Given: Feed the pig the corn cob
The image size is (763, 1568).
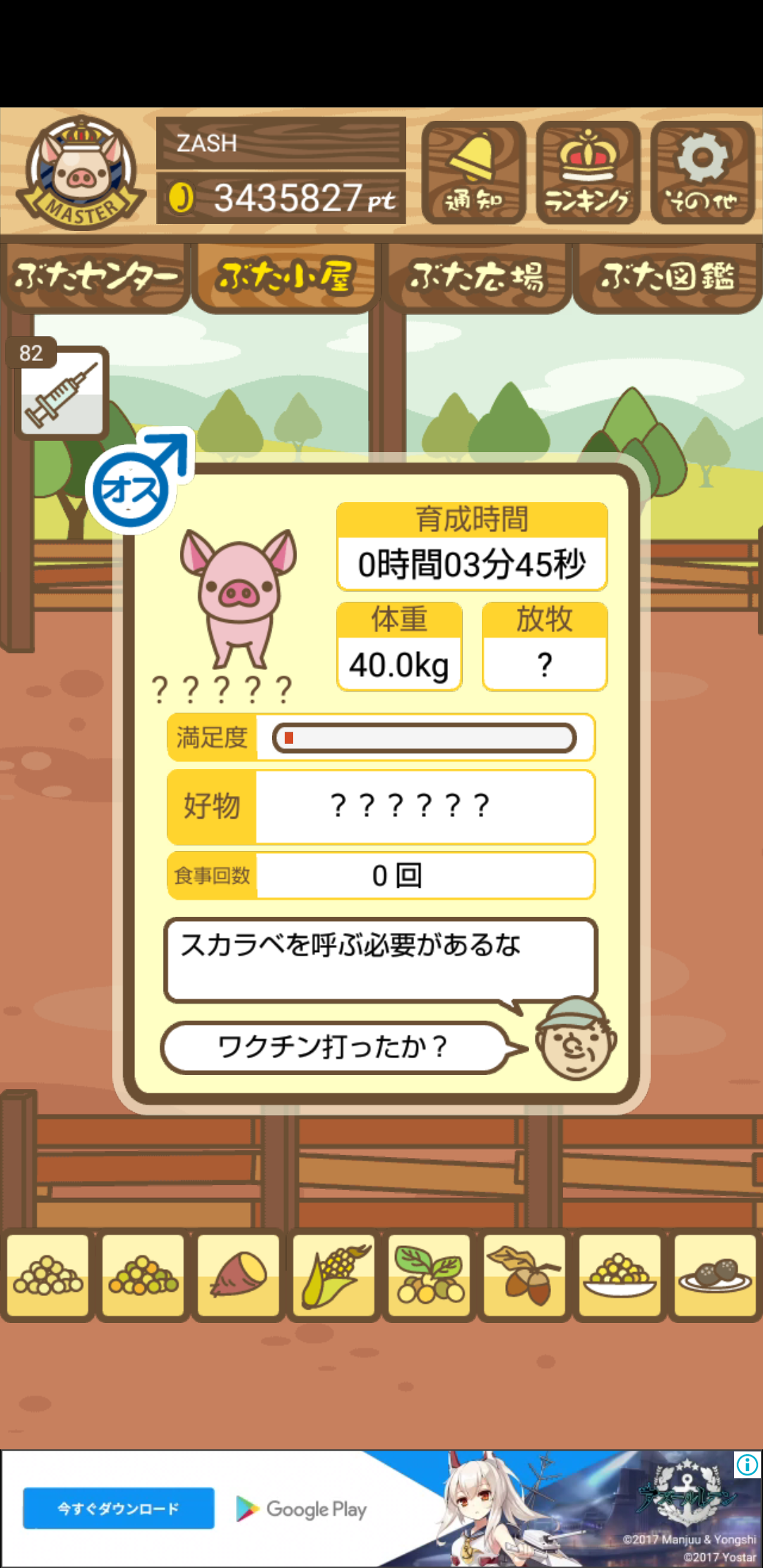Looking at the screenshot, I should point(334,1276).
